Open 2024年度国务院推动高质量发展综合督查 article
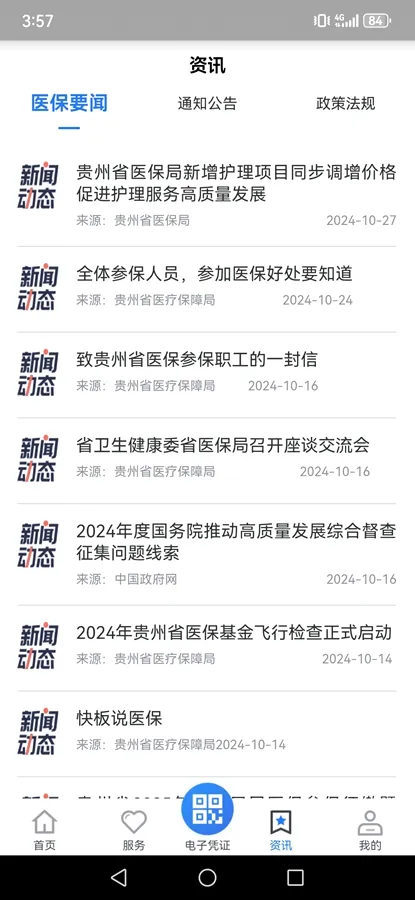This screenshot has width=415, height=900. tap(207, 554)
